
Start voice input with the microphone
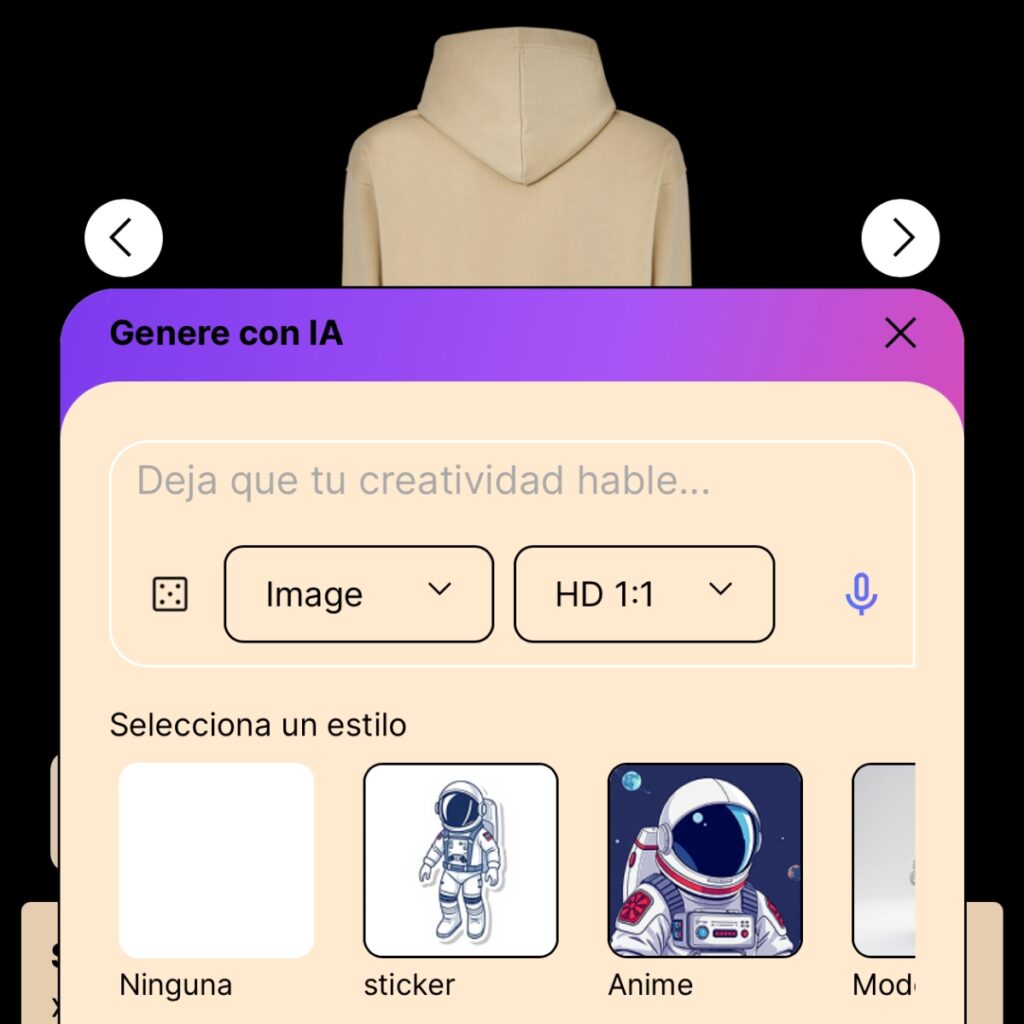pyautogui.click(x=861, y=594)
